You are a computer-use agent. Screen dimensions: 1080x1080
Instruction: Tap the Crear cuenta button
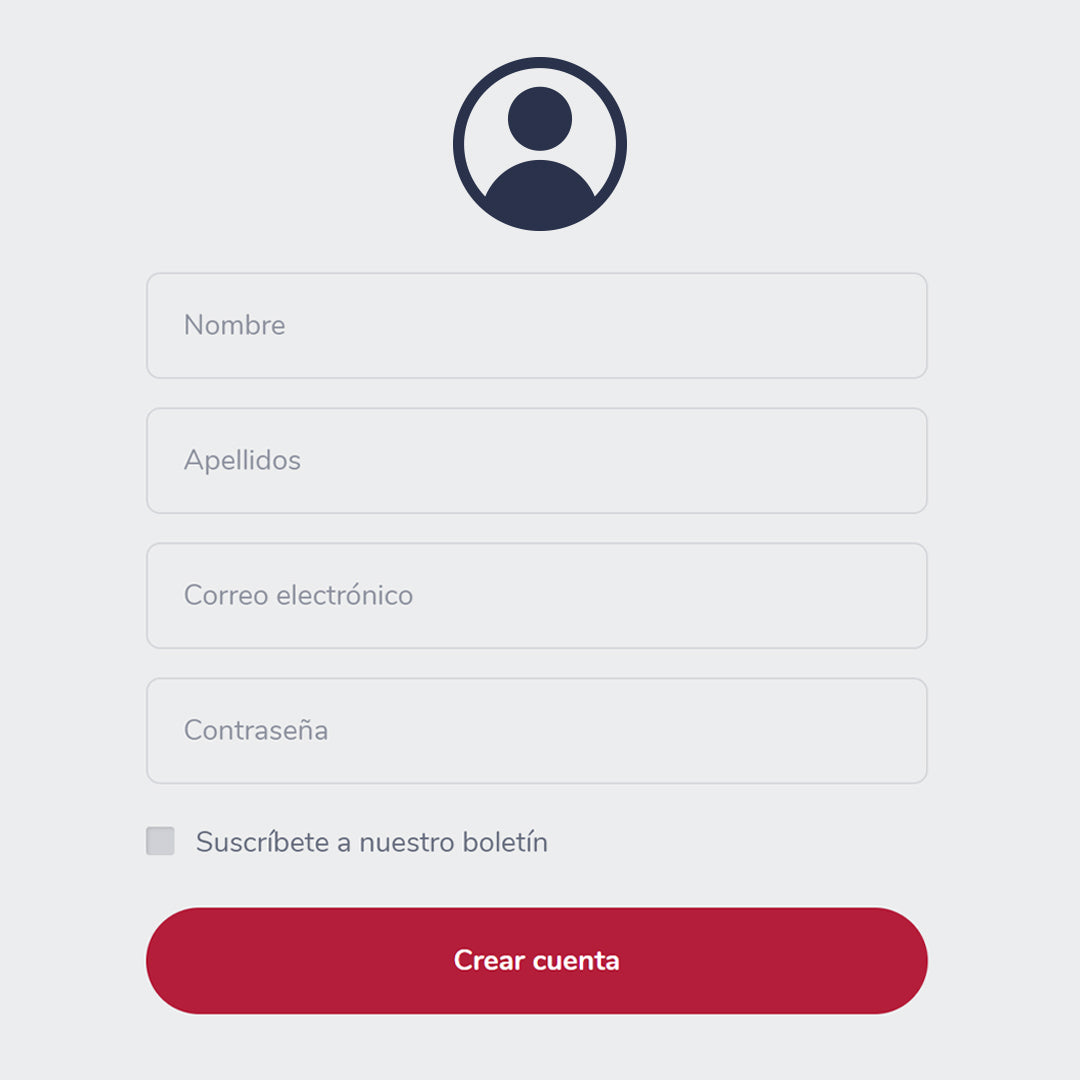[x=537, y=961]
